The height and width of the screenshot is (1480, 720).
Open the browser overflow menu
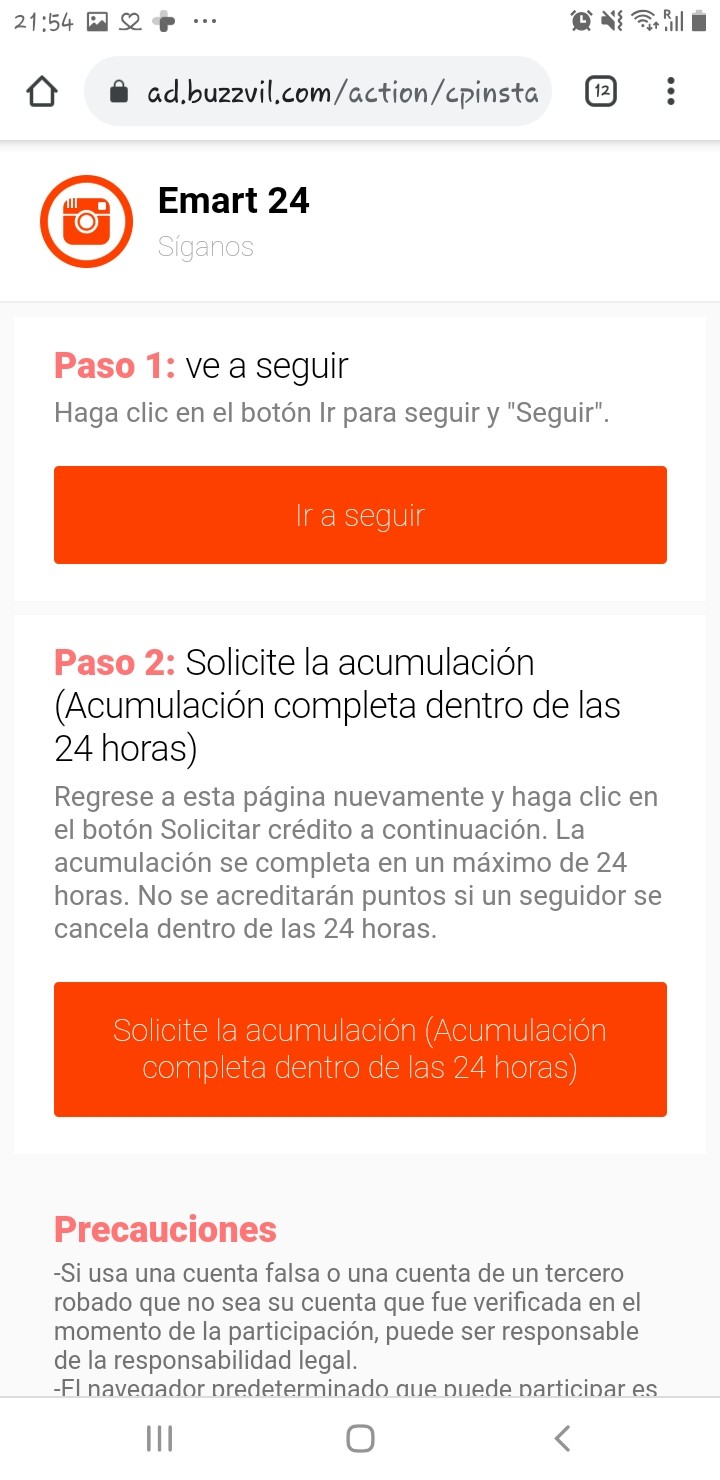[670, 92]
